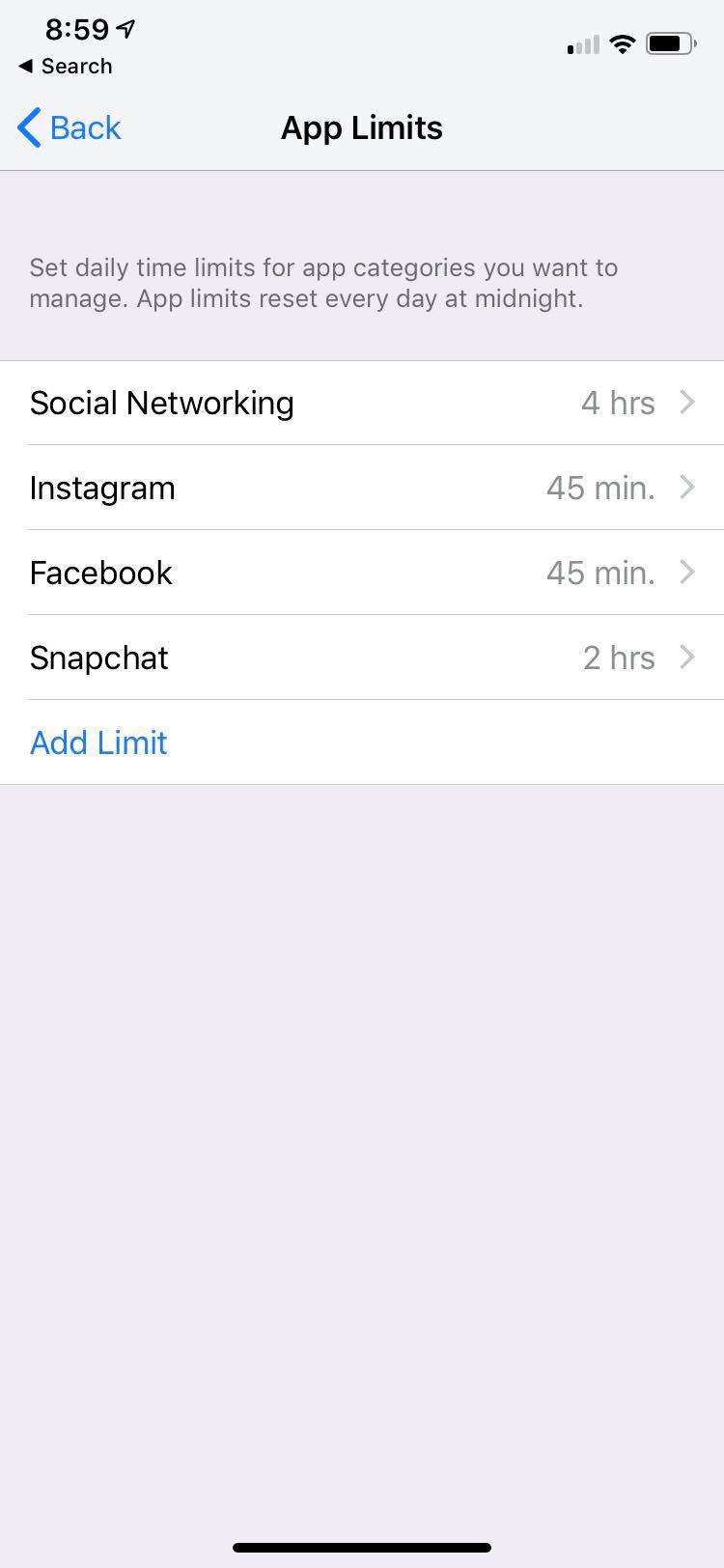Tap Add Limit
Viewport: 724px width, 1568px height.
[98, 742]
